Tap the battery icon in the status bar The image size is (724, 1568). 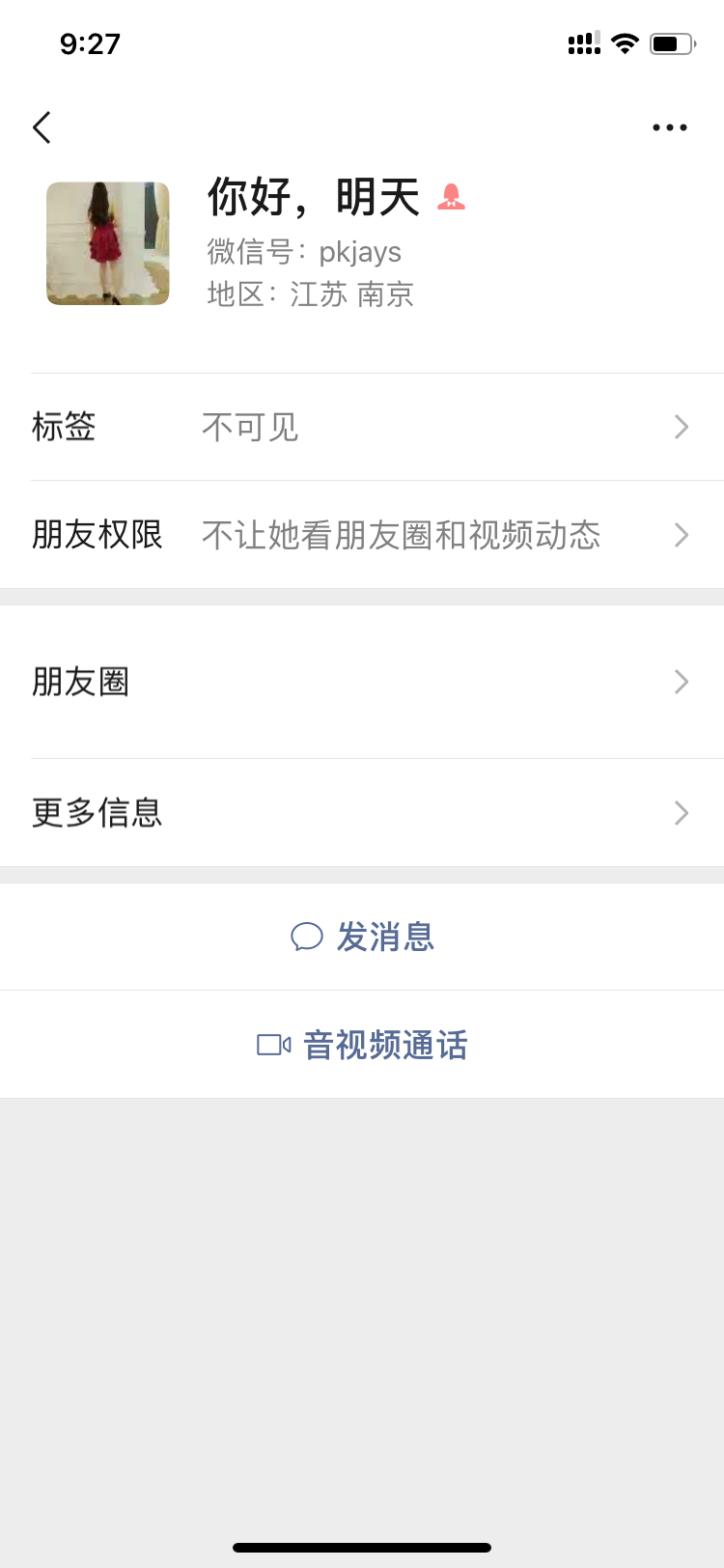[x=668, y=42]
